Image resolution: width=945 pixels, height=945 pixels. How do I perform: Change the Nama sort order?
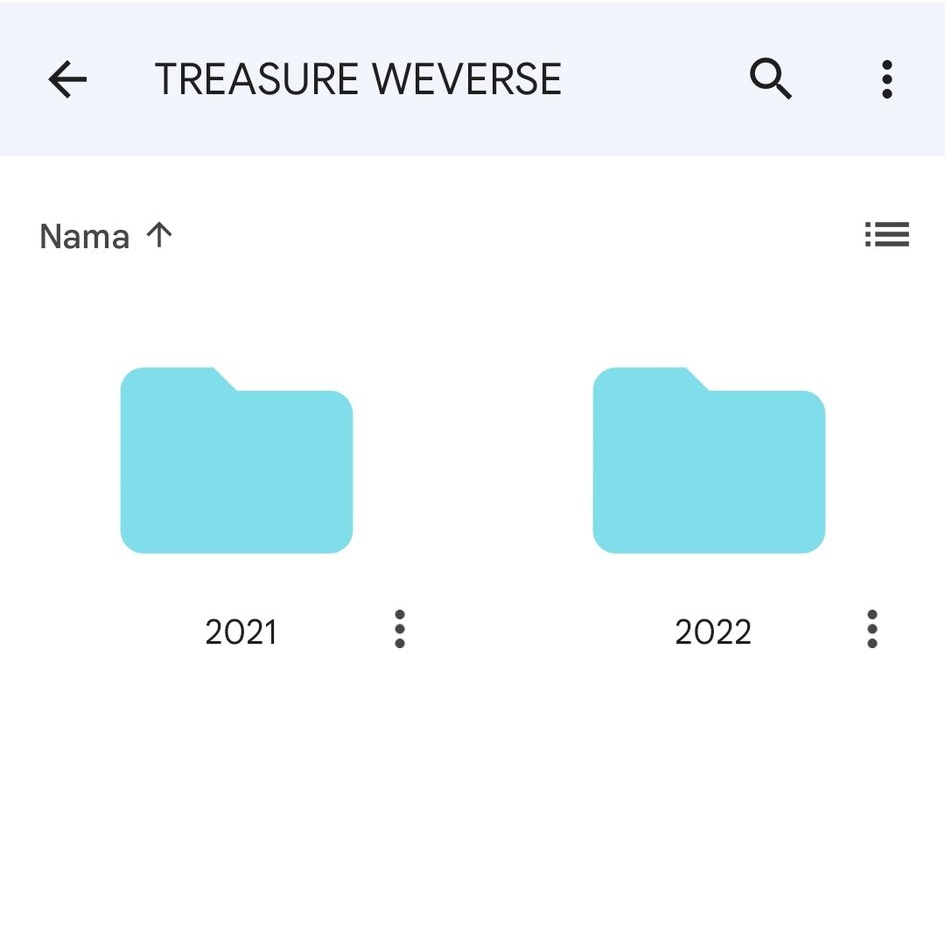click(106, 236)
